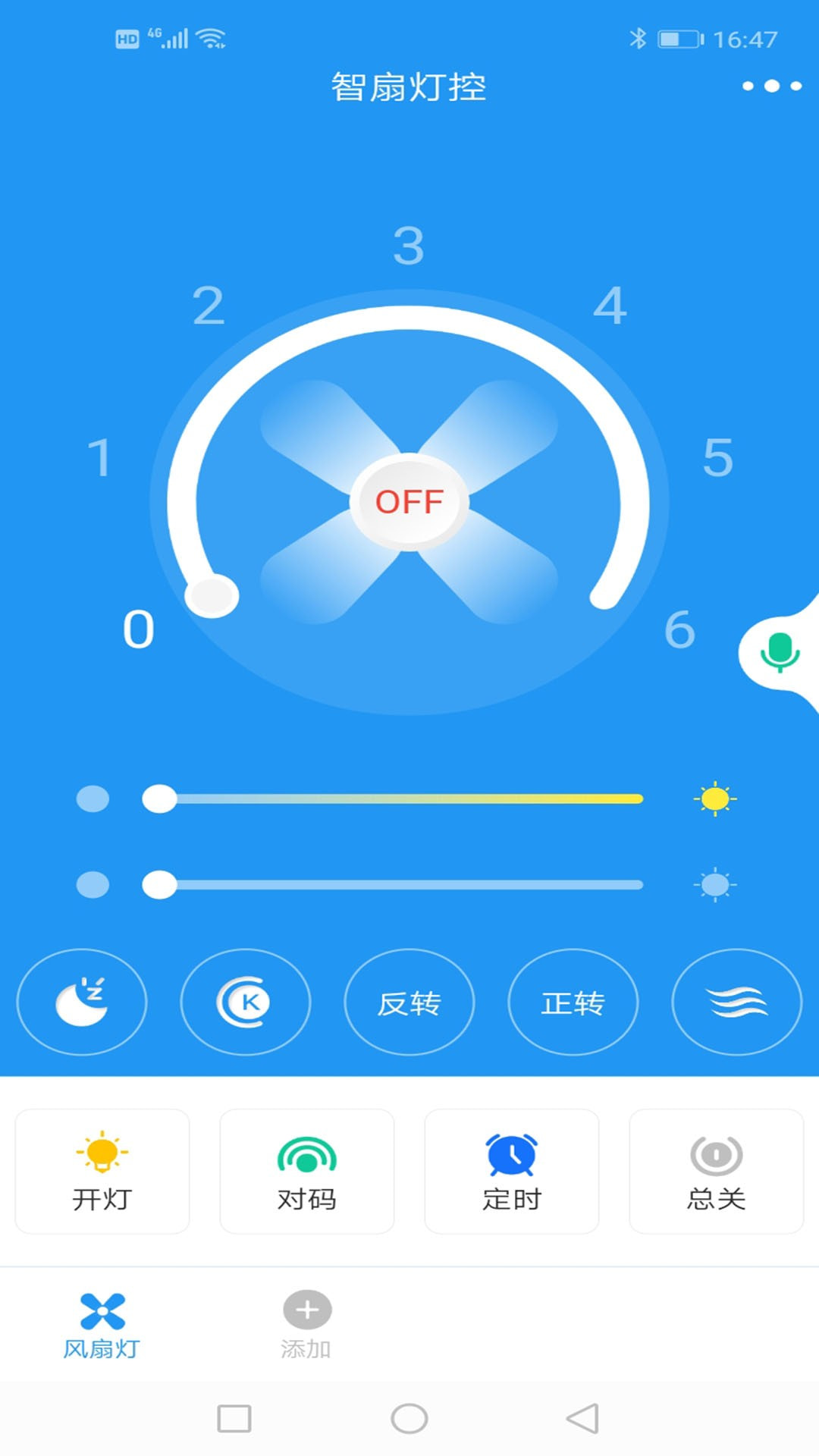Tap the K color temperature button

[246, 1002]
